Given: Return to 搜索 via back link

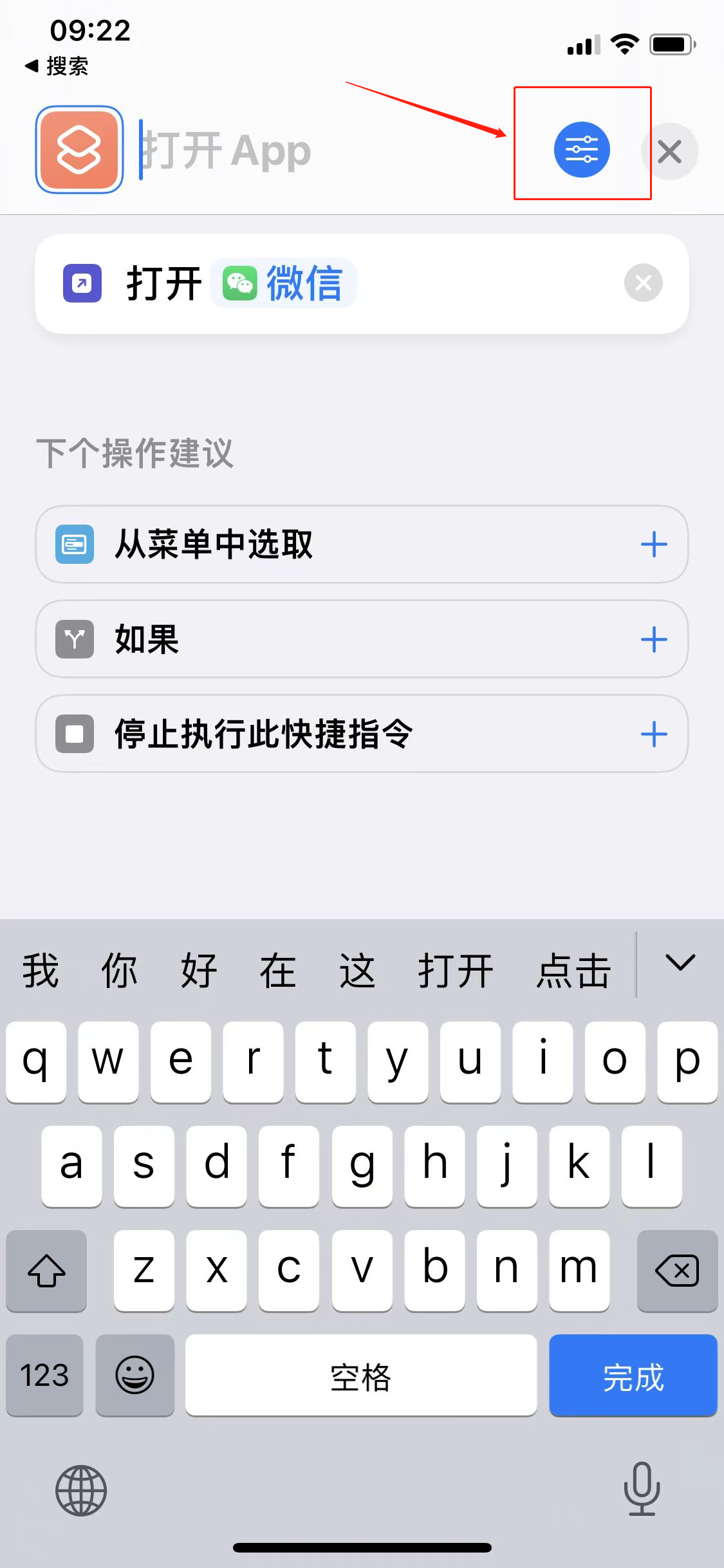Looking at the screenshot, I should point(57,66).
